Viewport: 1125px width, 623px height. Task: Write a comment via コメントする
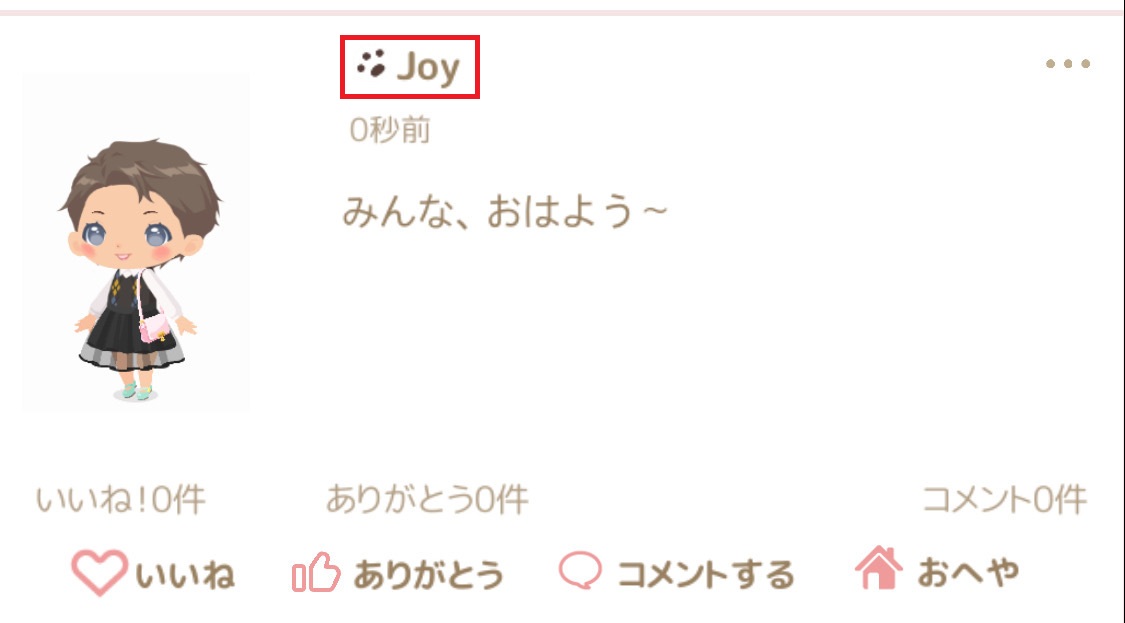click(676, 573)
